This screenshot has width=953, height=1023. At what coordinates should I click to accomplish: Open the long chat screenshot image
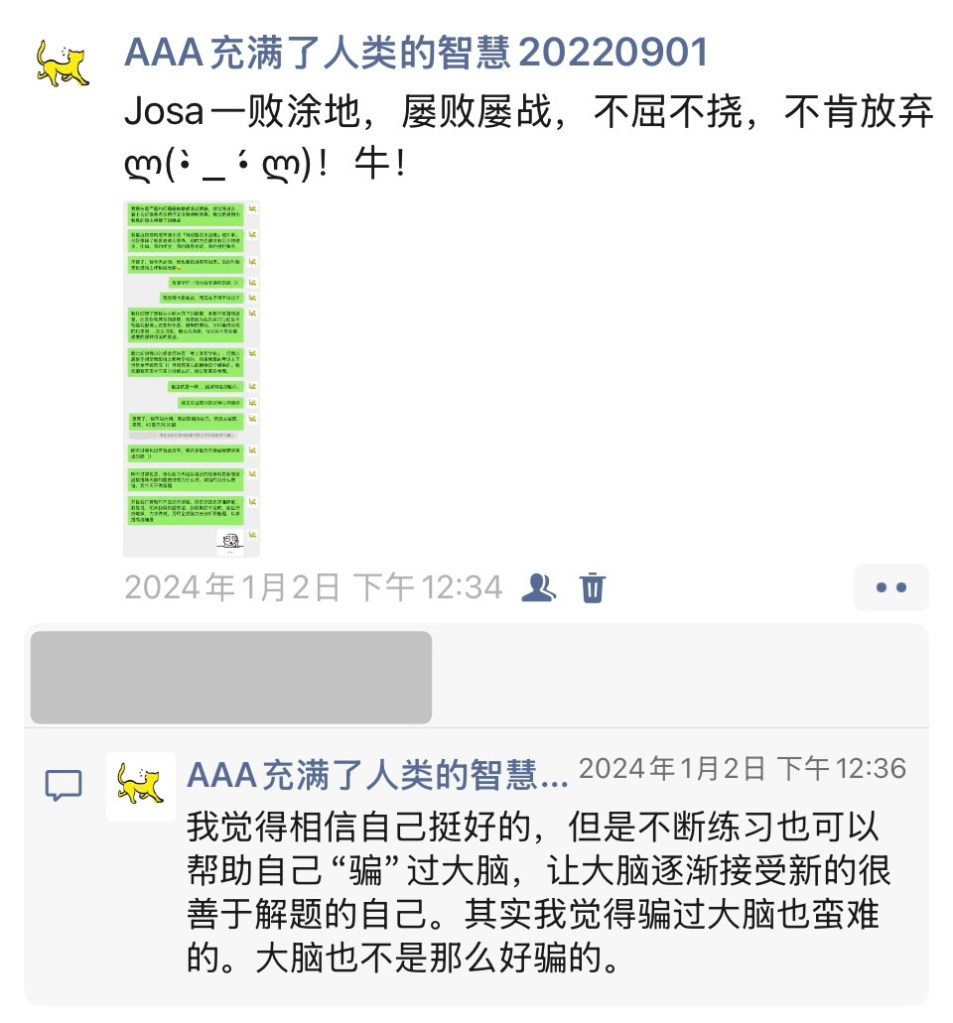coord(191,378)
